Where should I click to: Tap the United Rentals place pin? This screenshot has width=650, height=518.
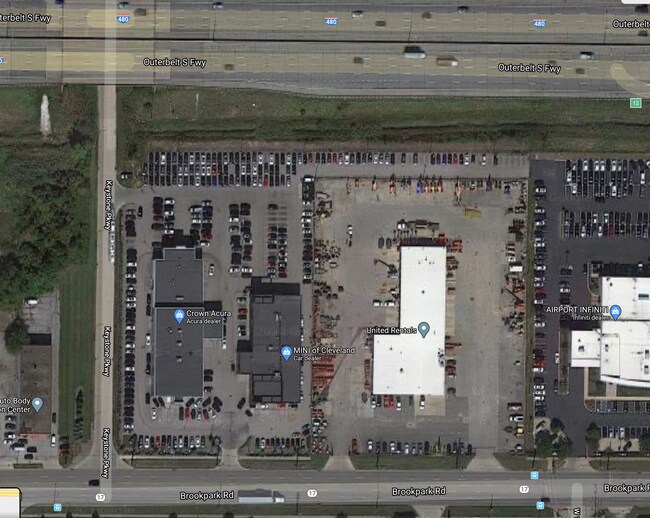(423, 329)
